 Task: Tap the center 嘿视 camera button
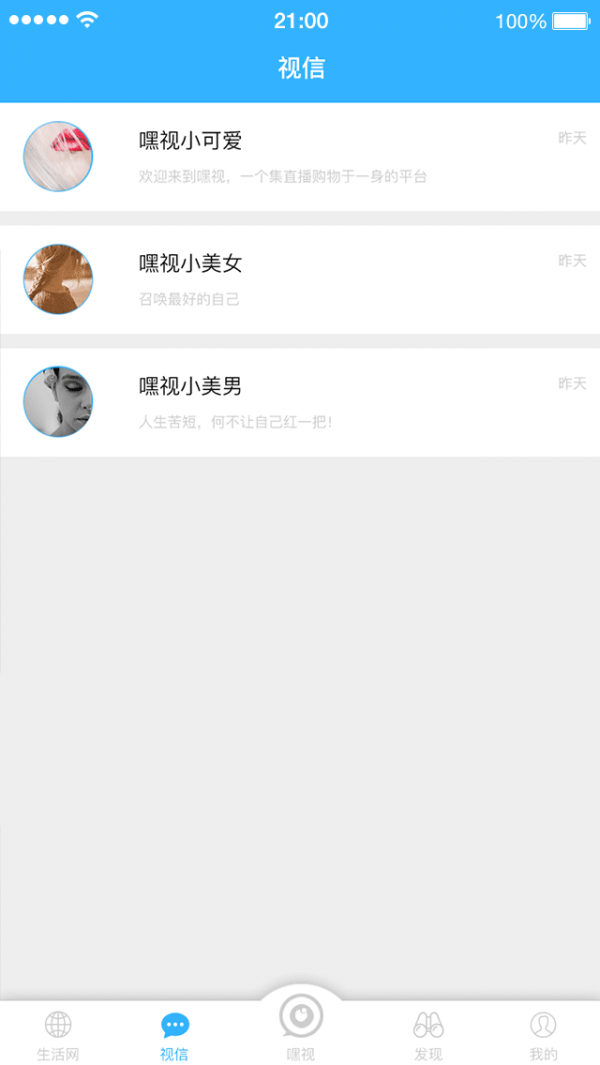(x=300, y=1020)
